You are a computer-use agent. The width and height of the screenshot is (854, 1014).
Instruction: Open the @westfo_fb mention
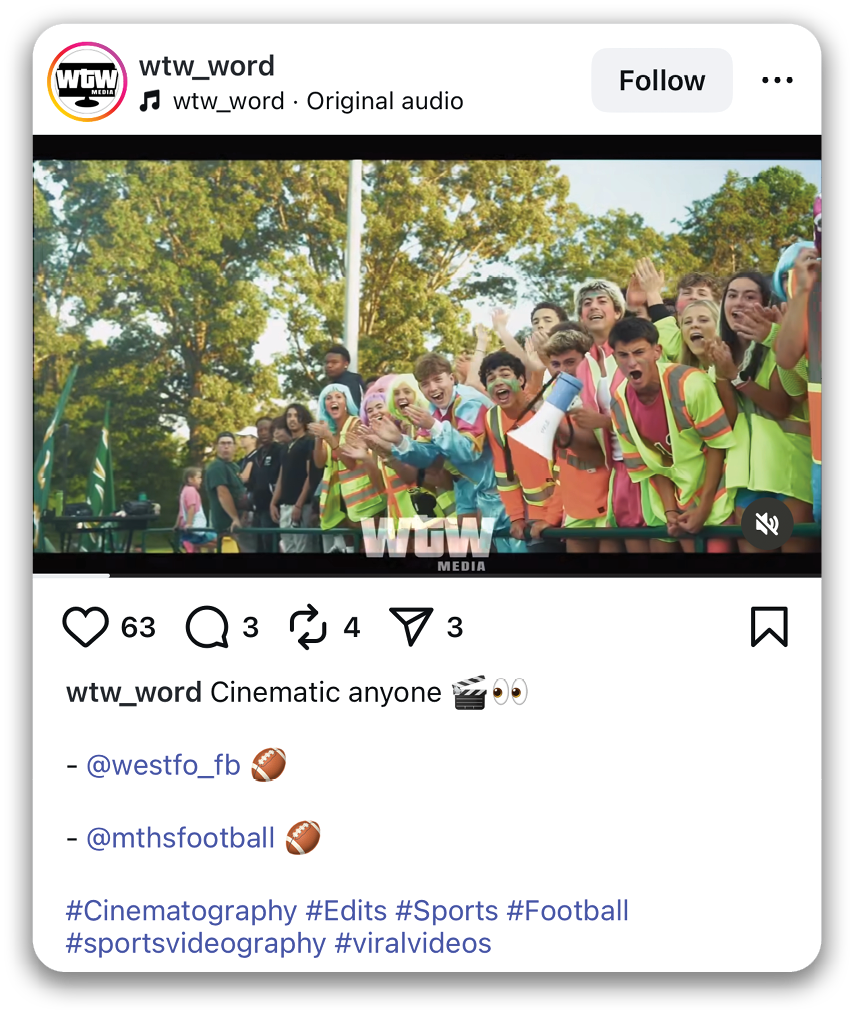click(x=163, y=766)
